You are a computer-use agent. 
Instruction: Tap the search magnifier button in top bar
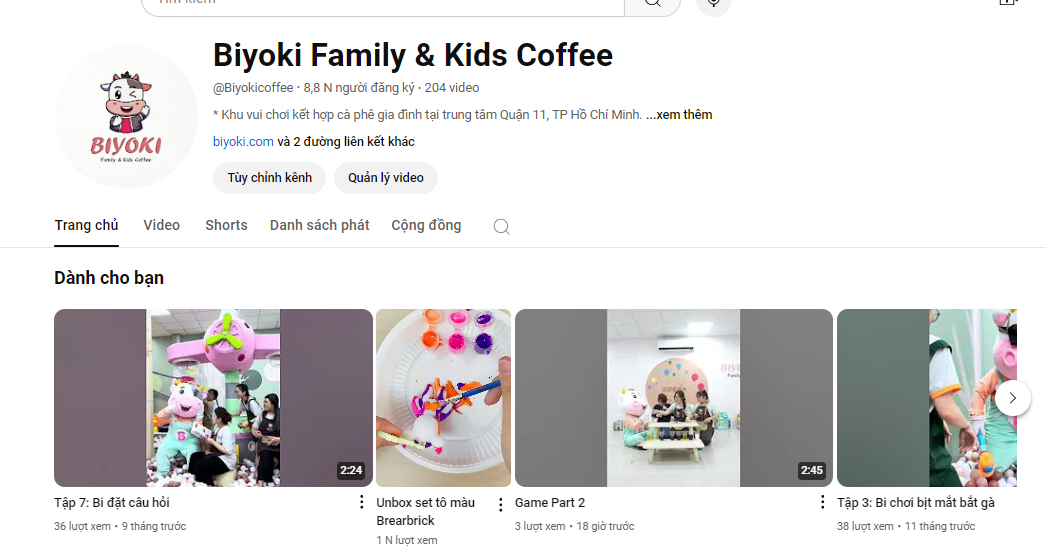[x=652, y=4]
